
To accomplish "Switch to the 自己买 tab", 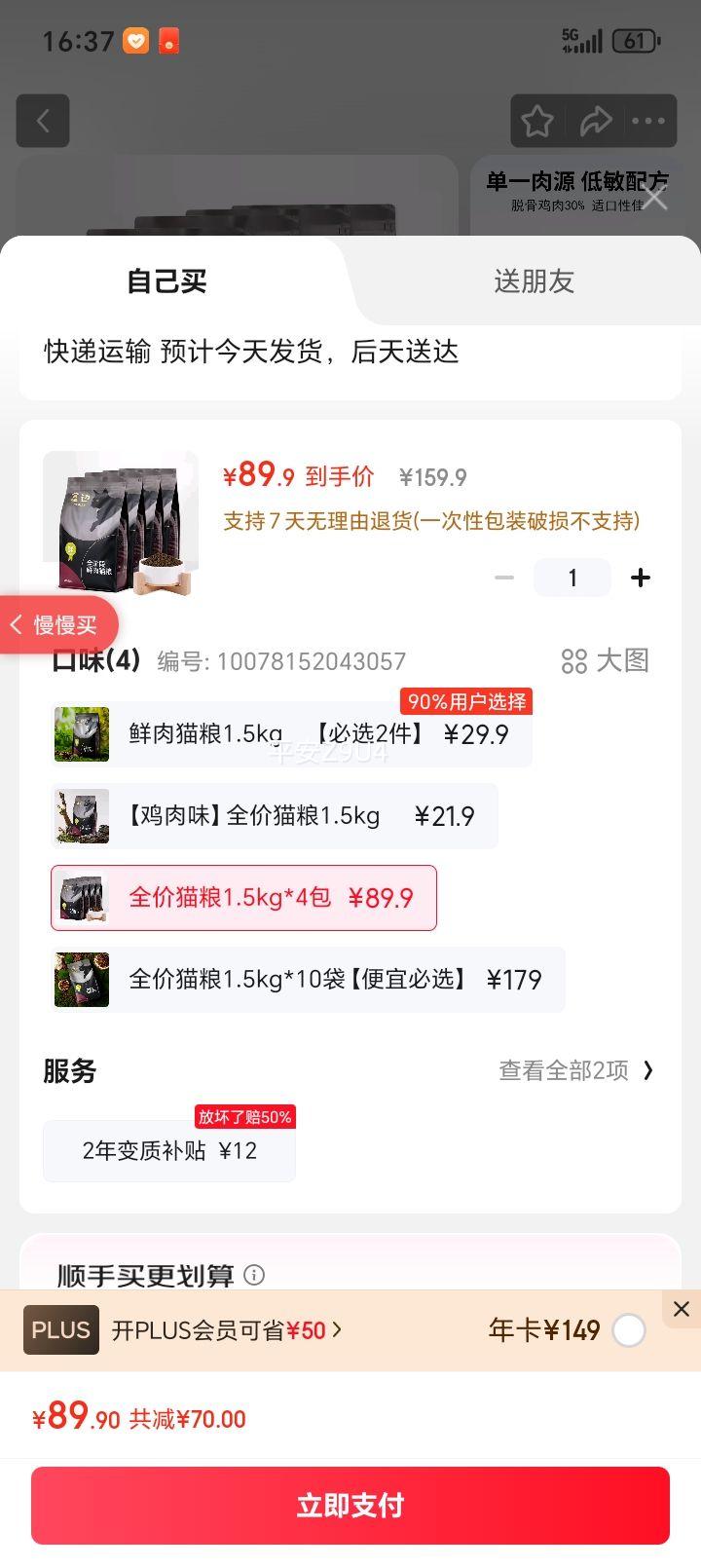I will [x=166, y=281].
